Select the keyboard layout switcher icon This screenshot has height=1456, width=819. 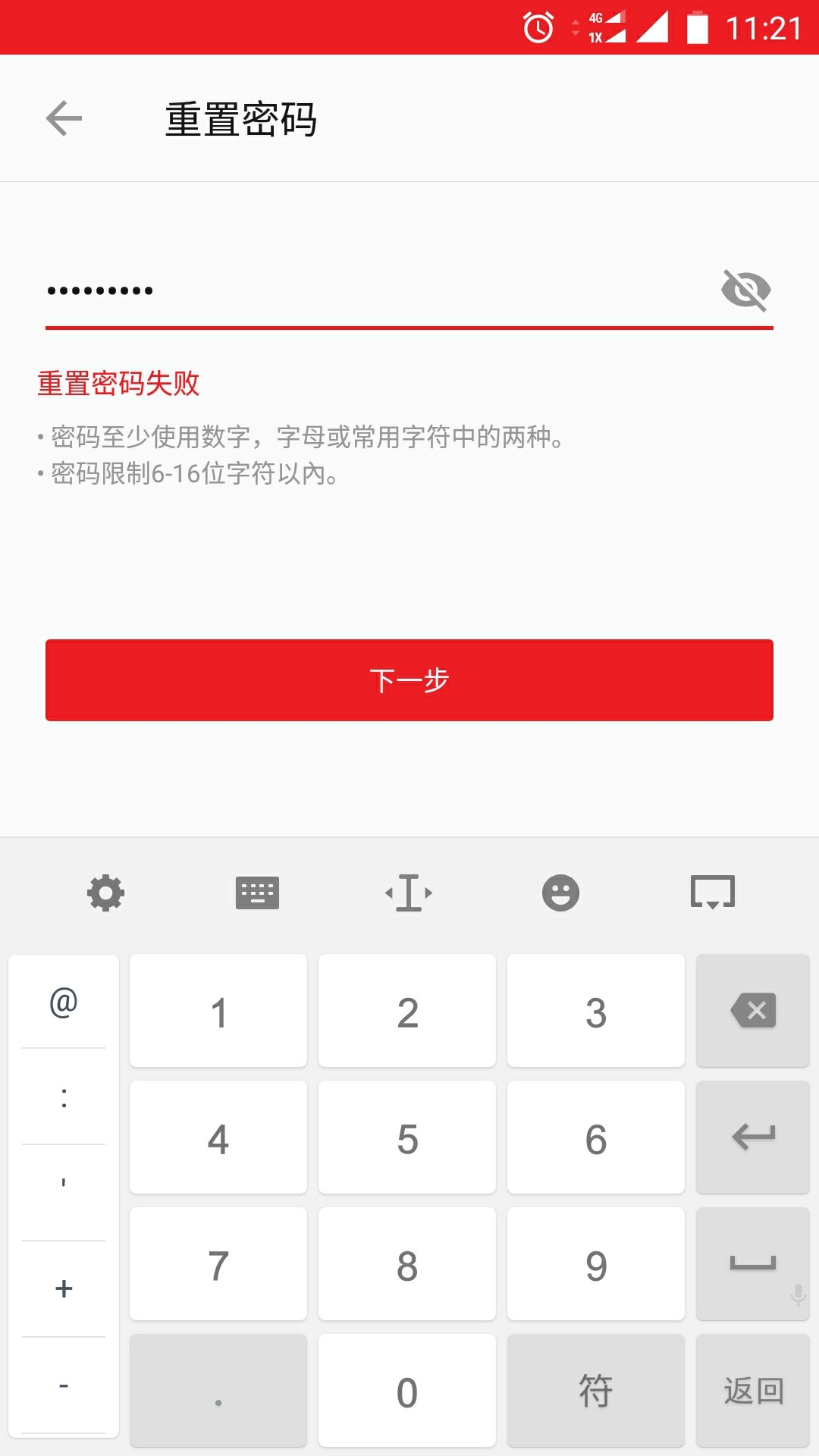[257, 893]
